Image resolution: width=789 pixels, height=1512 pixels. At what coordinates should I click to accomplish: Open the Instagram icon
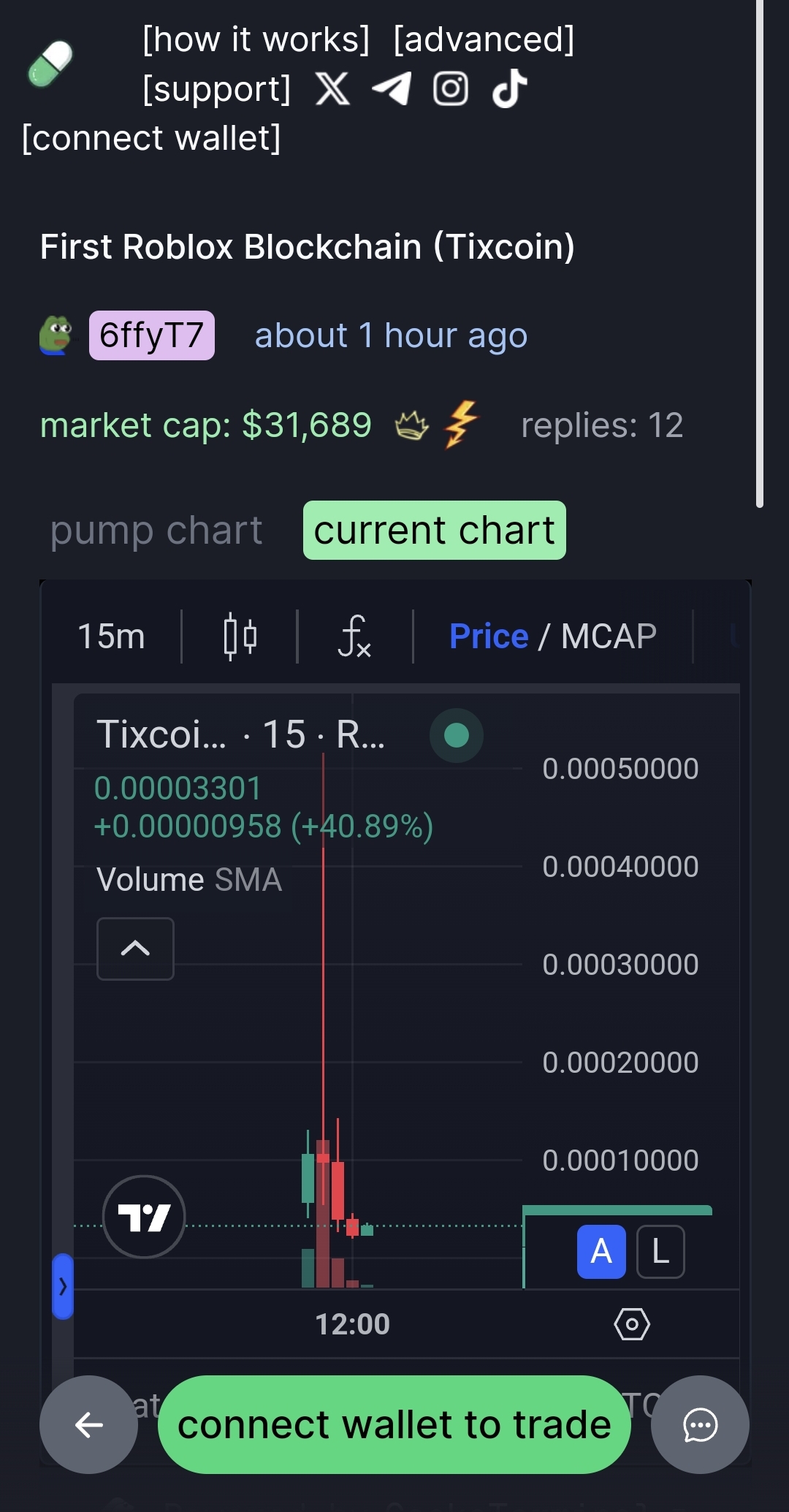(451, 89)
